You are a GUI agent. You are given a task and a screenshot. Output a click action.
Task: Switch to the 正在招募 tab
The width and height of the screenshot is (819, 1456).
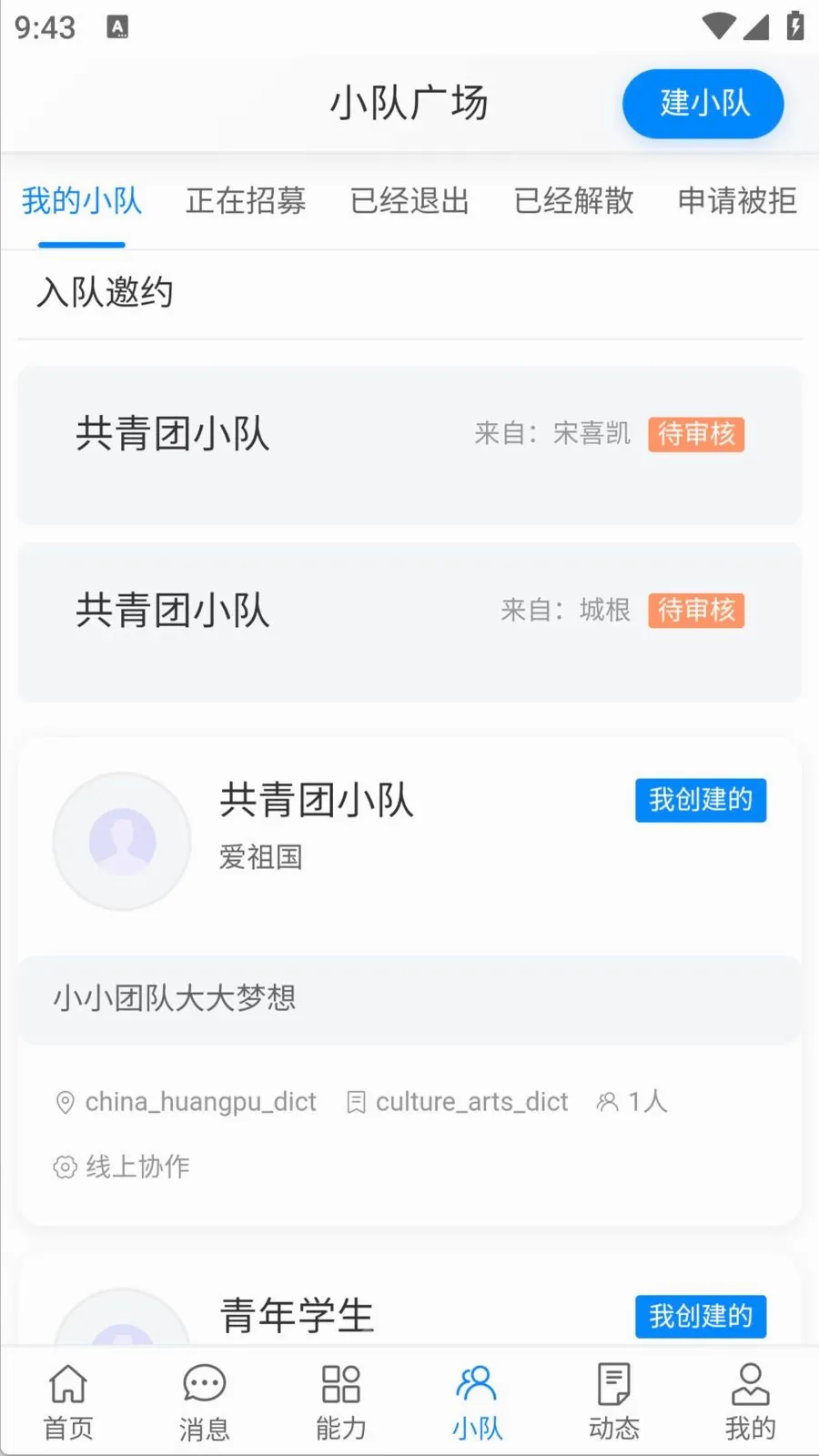tap(246, 201)
